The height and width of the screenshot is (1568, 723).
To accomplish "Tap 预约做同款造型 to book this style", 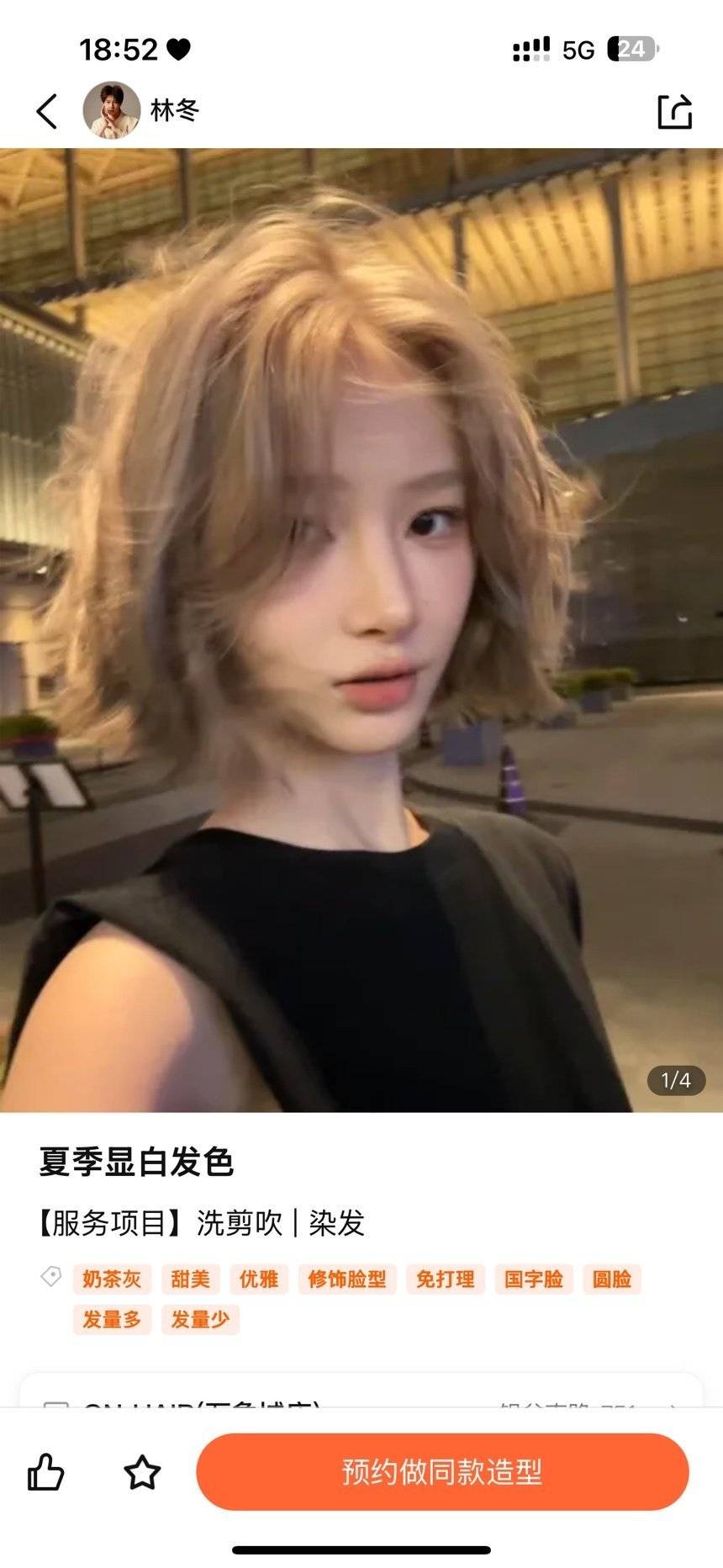I will click(x=442, y=1471).
